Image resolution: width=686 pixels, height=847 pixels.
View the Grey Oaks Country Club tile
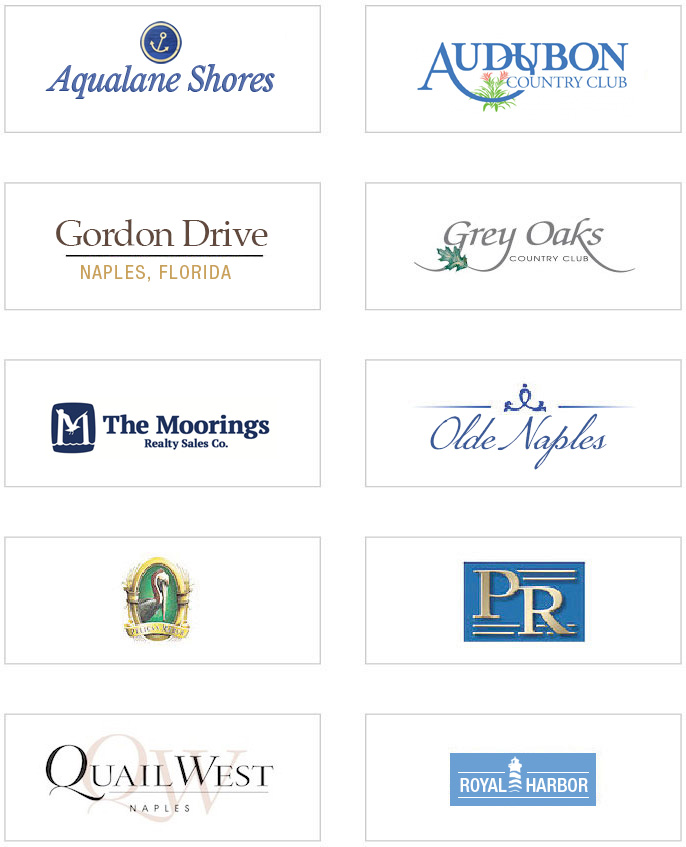(x=523, y=246)
